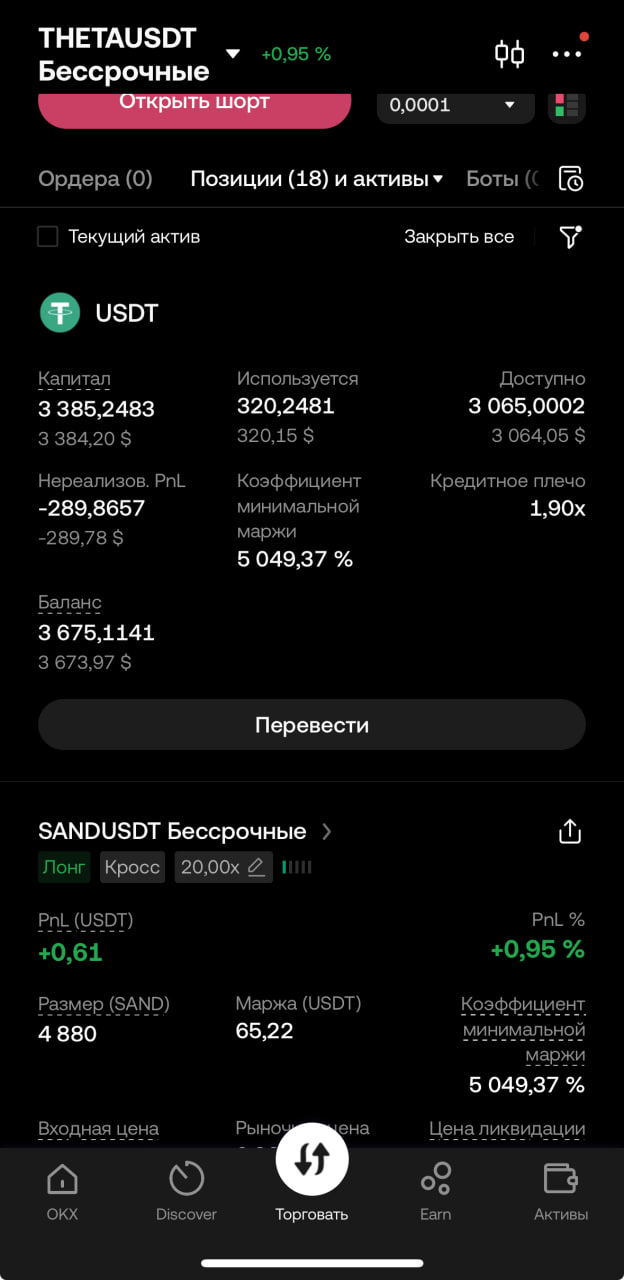
Task: Tap the Перевести transfer button
Action: (312, 725)
